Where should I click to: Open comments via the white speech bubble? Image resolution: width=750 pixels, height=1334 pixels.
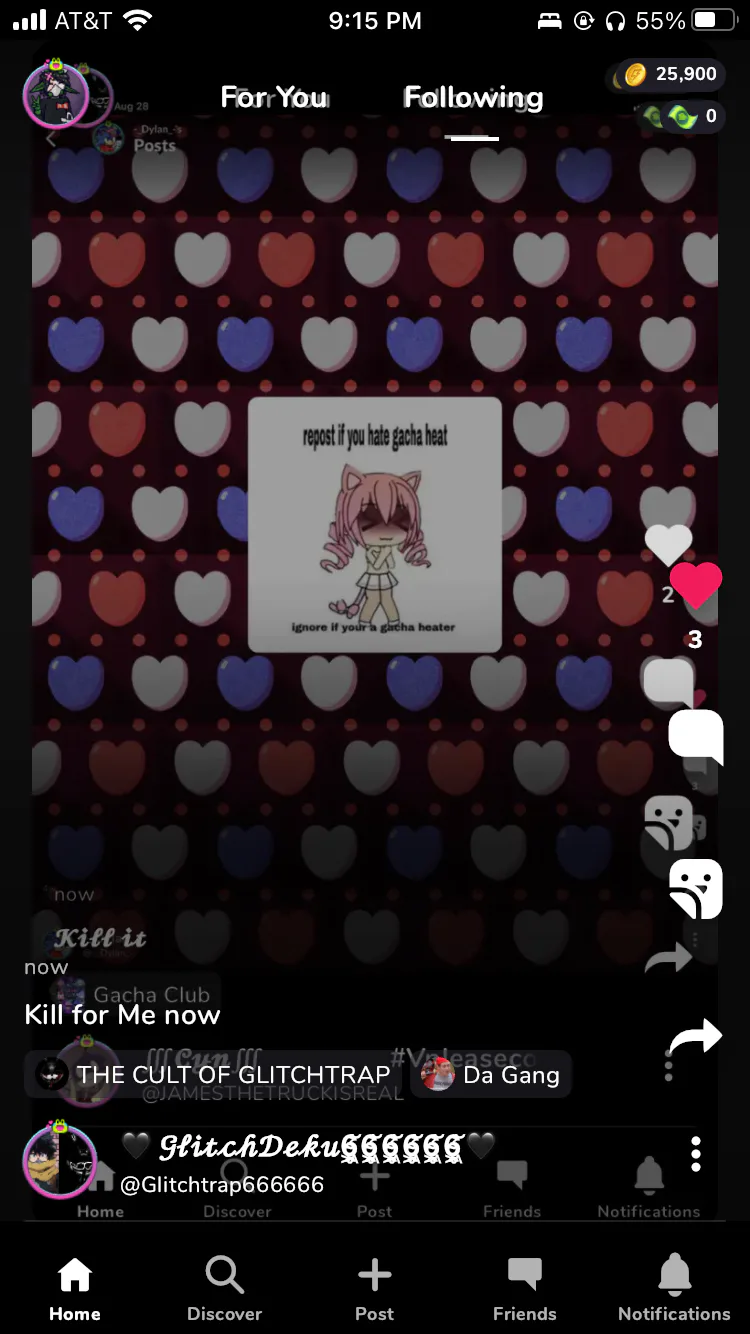[696, 737]
